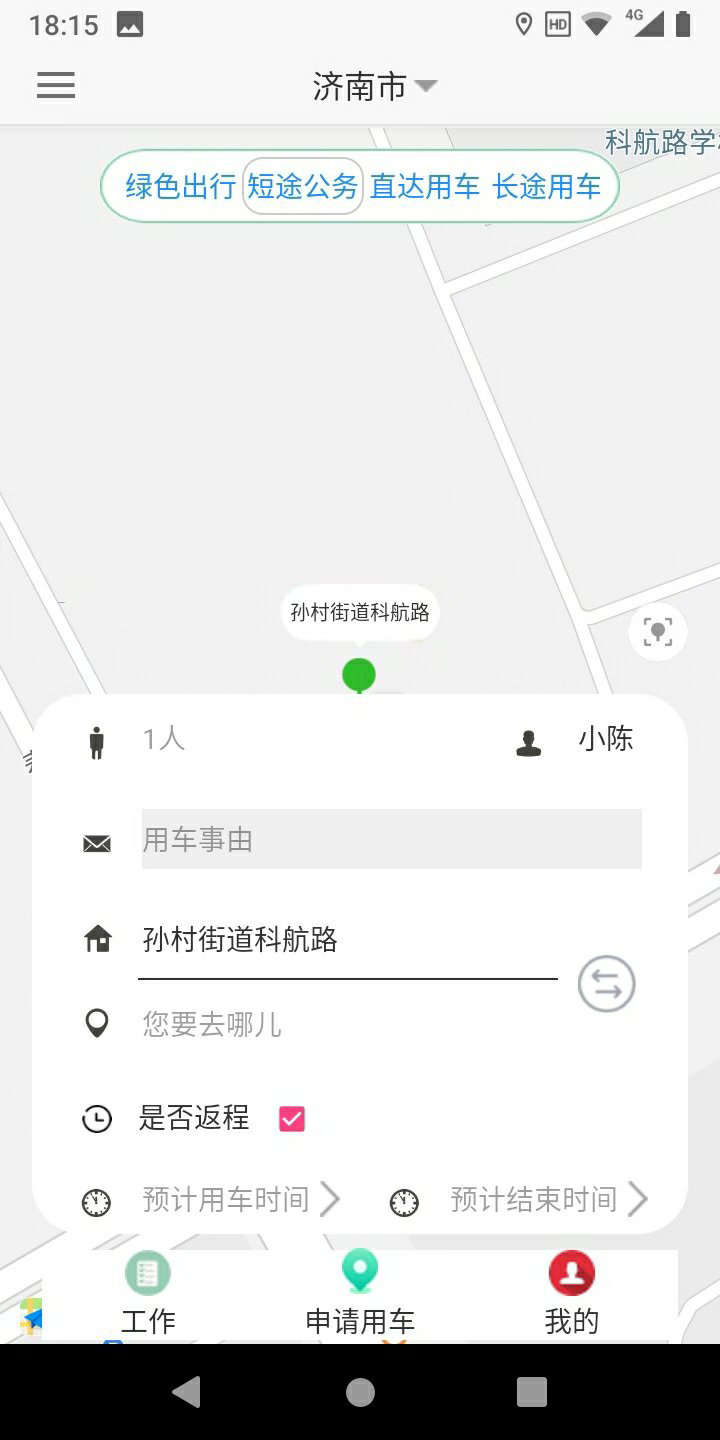Uncheck the 是否返程 checkbox
720x1440 pixels.
292,1119
